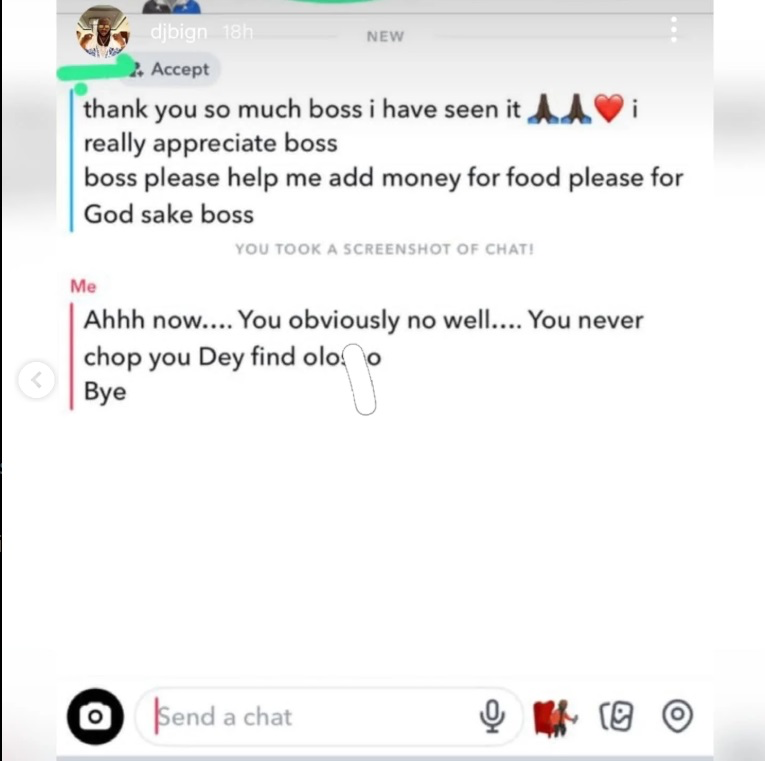
Task: Open djbign's profile from the story header
Action: tap(103, 33)
